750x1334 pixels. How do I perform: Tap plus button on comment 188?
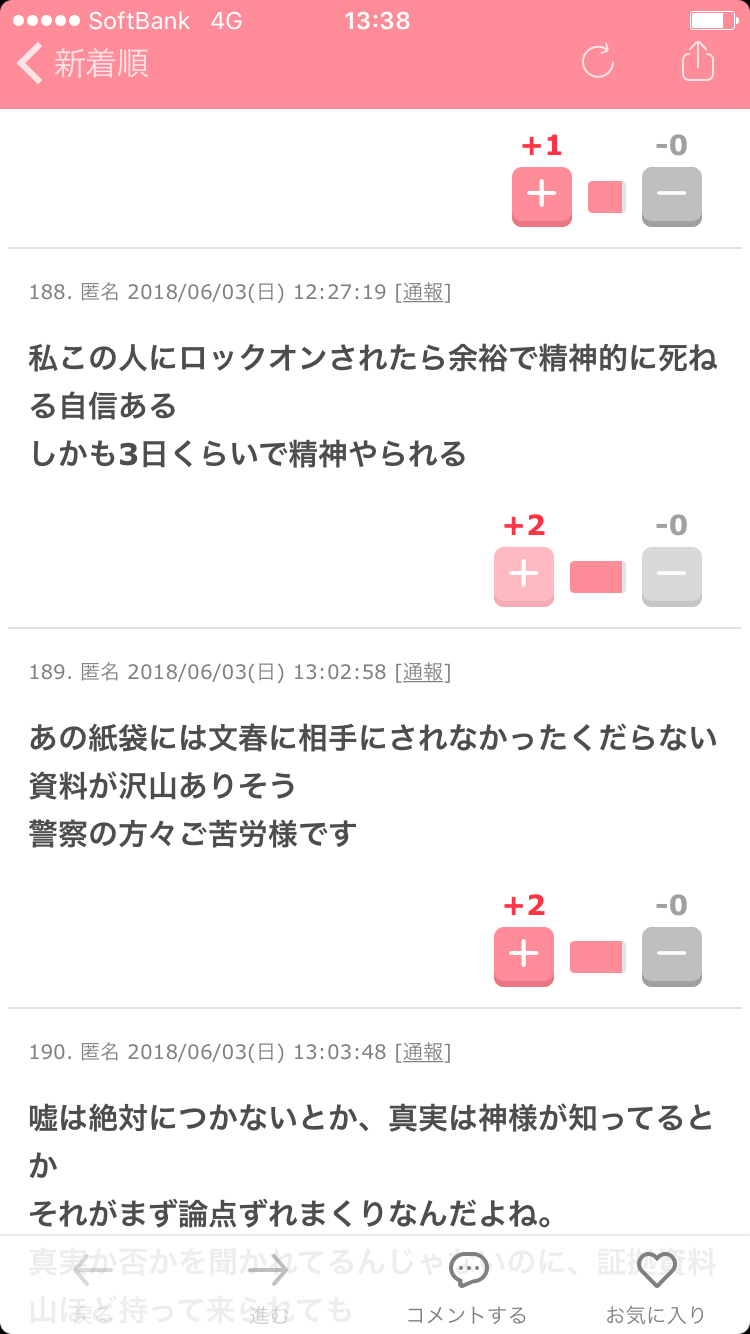pyautogui.click(x=524, y=577)
